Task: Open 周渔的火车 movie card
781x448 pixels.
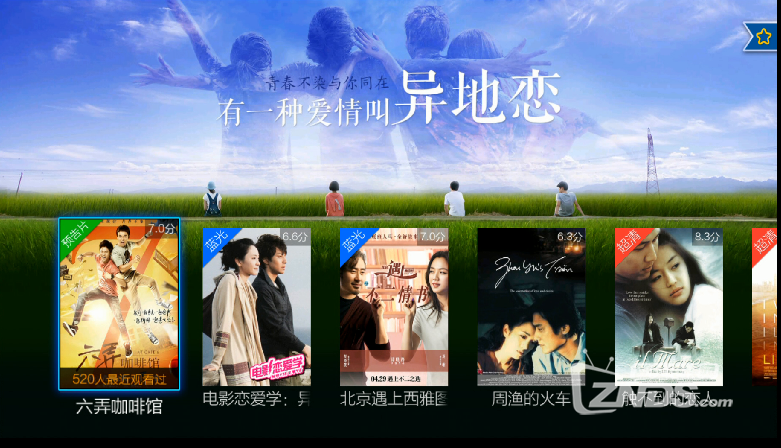Action: click(530, 307)
